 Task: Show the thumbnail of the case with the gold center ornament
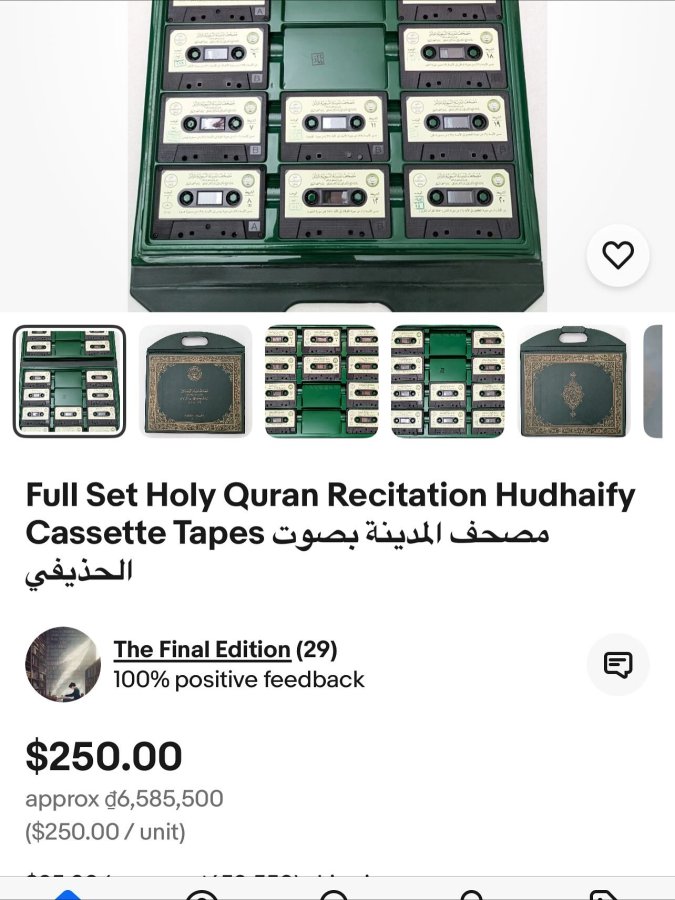(574, 381)
